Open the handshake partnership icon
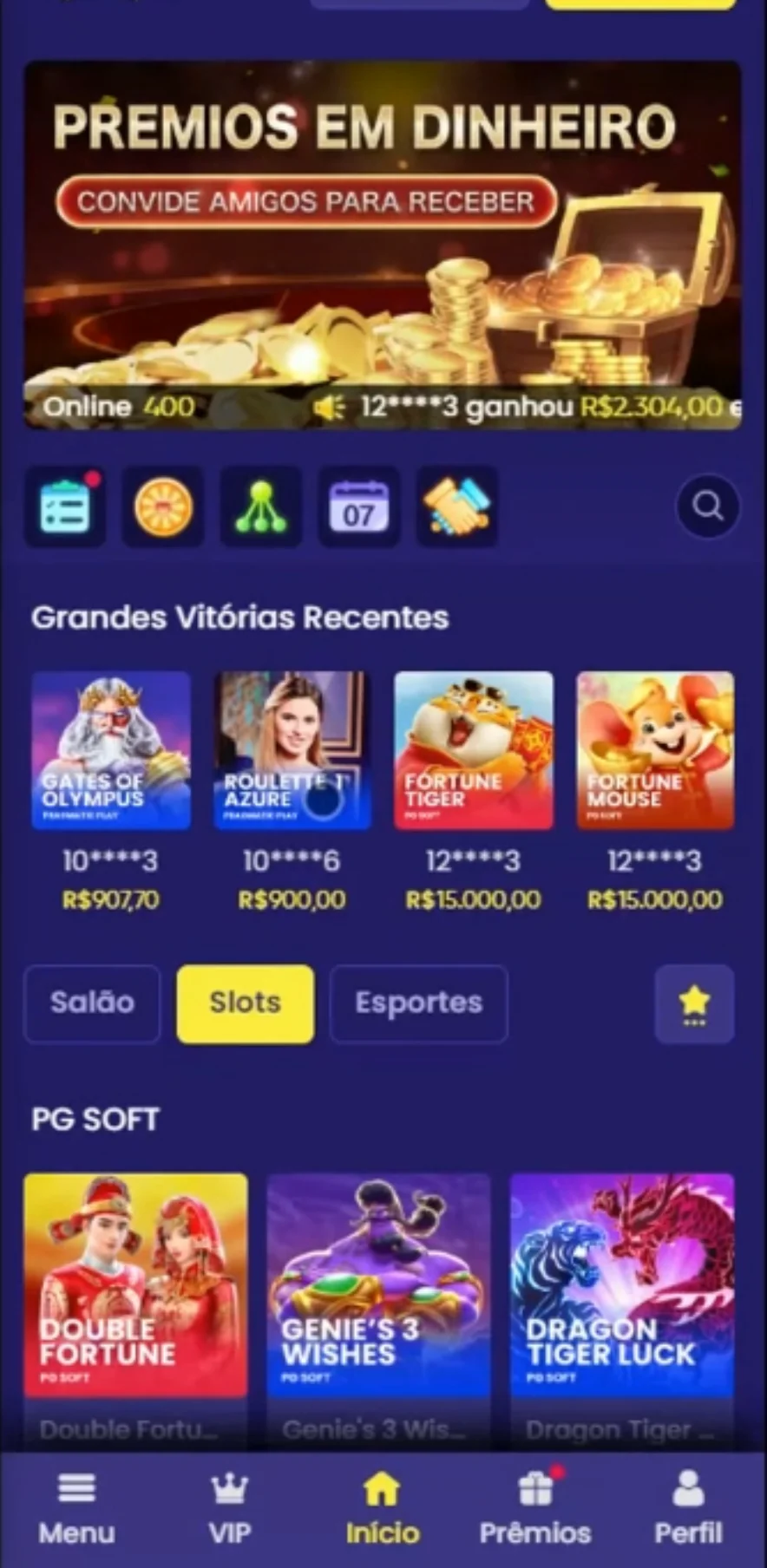The height and width of the screenshot is (1568, 767). (x=457, y=506)
